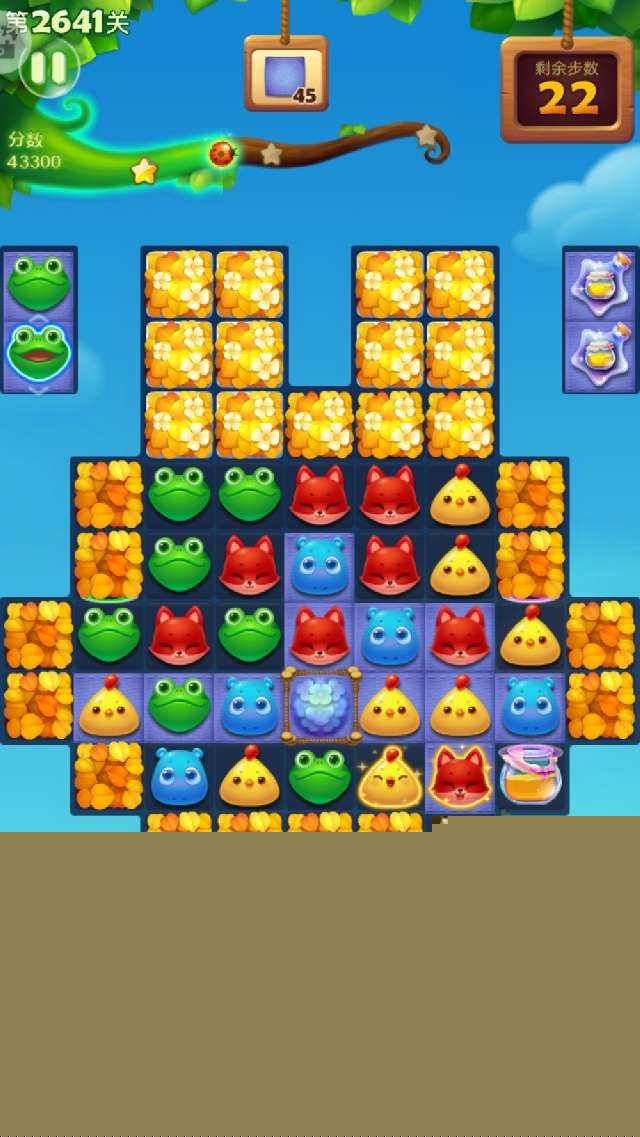Screen dimensions: 640x1137
Task: Select the glowing red fox special piece
Action: (459, 776)
